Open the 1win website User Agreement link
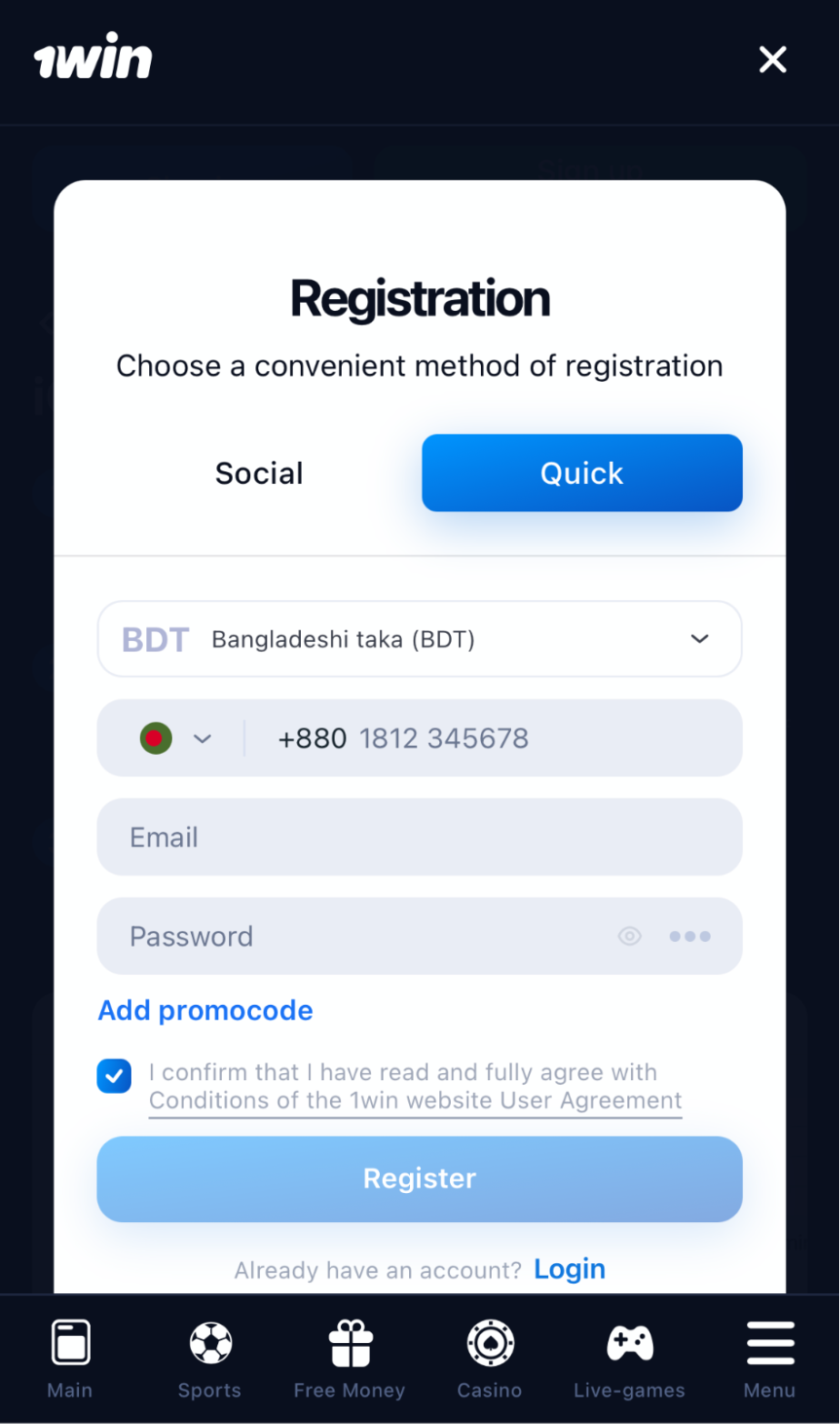The image size is (840, 1424). (415, 1100)
